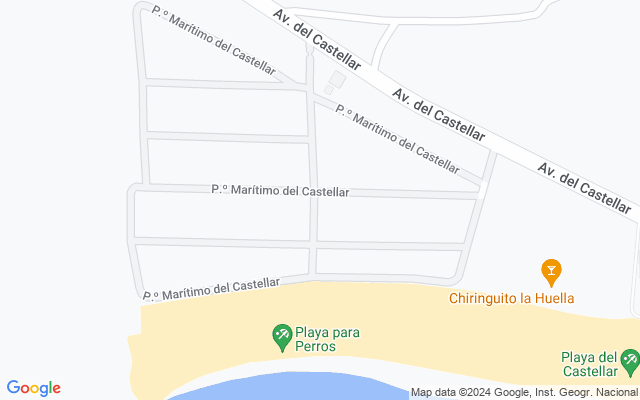Image resolution: width=640 pixels, height=400 pixels.
Task: Open the Chiringuito la Huella bar marker
Action: [551, 273]
